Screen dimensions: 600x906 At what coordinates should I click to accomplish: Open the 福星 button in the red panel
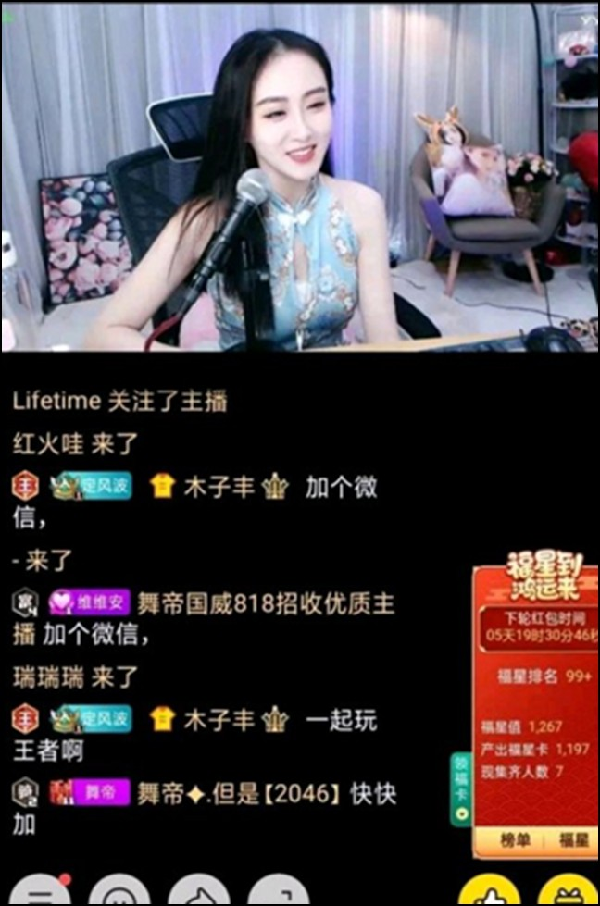(572, 841)
